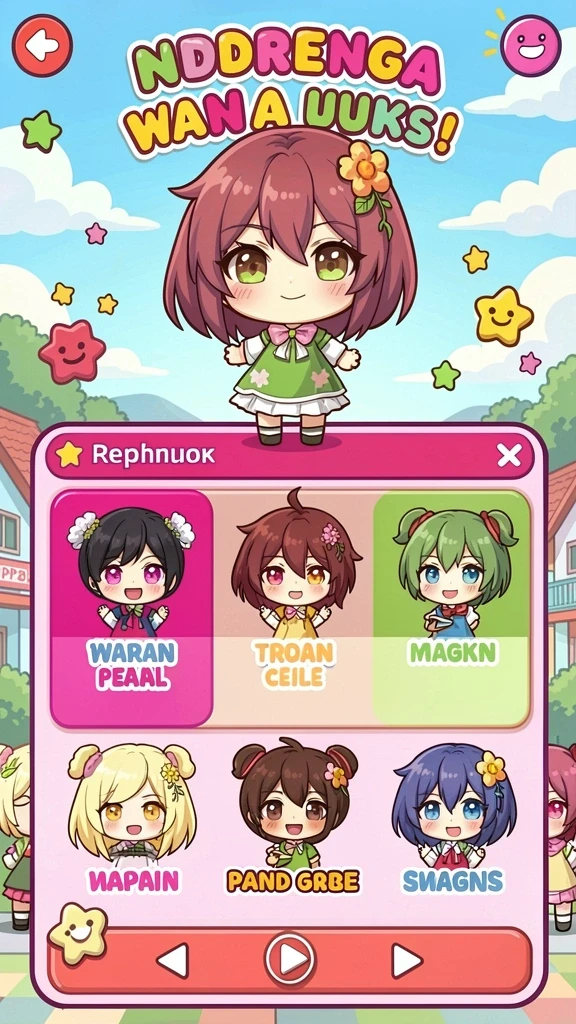Go back with the red arrow button

pos(42,45)
